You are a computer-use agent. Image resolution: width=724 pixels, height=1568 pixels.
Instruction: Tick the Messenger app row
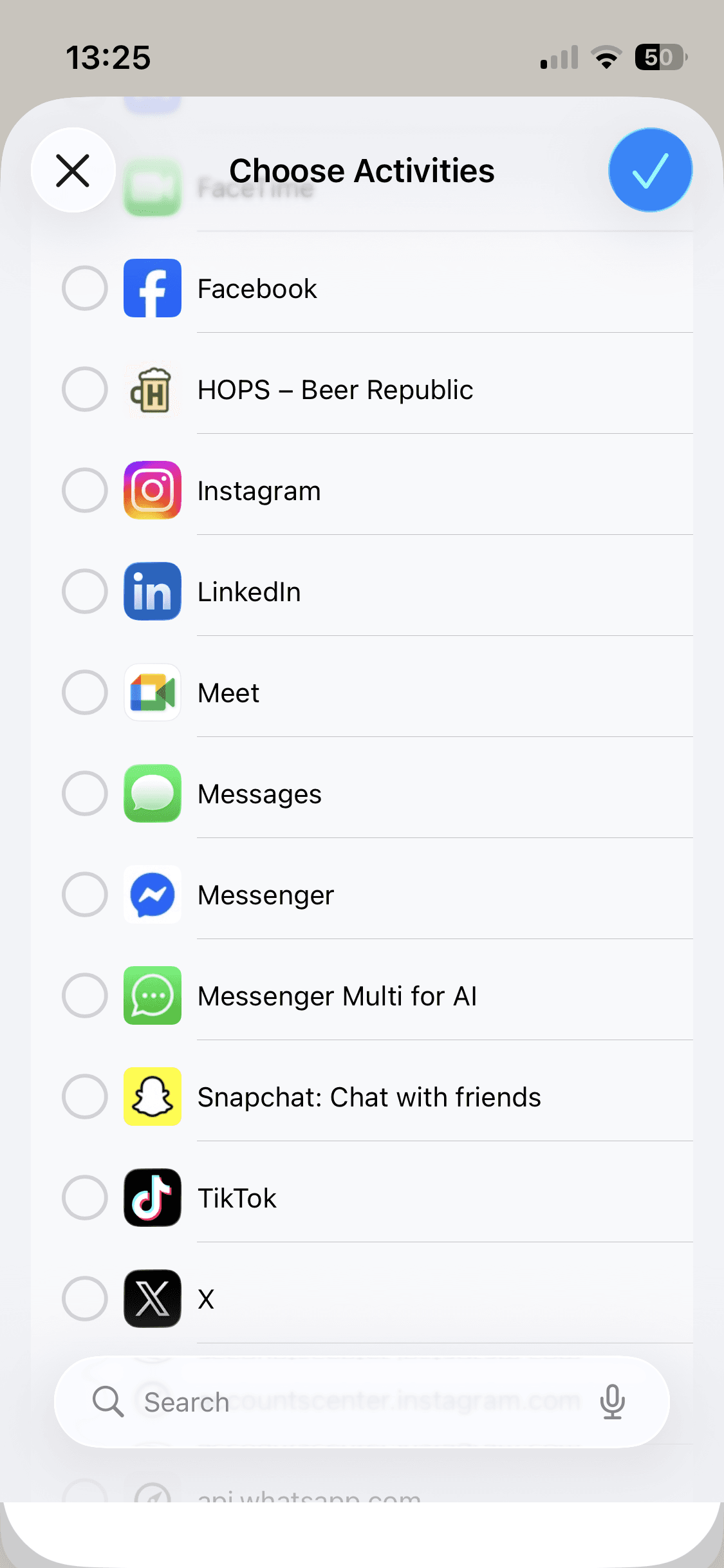[x=85, y=895]
